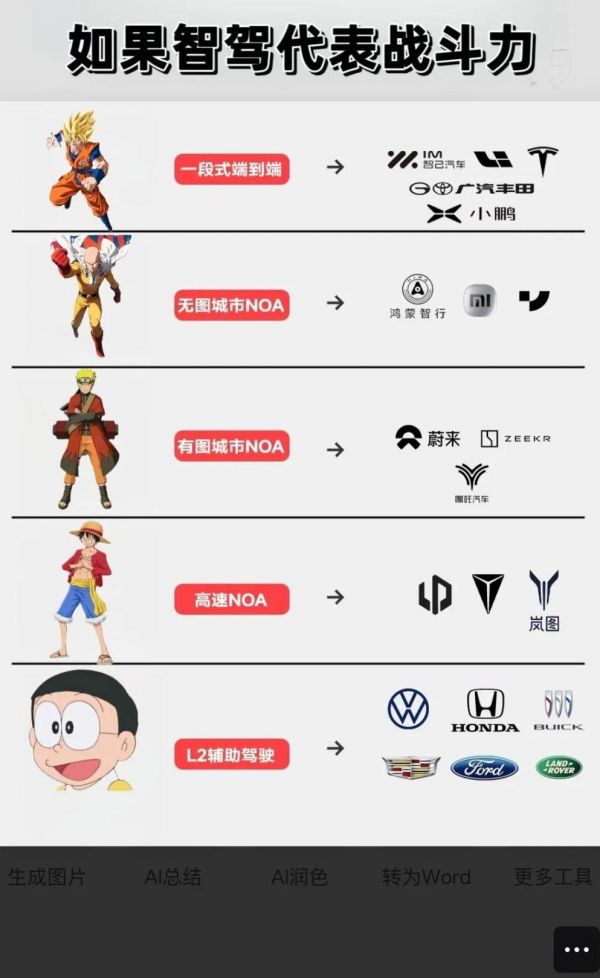Tap 生成图片 in the bottom toolbar

click(47, 877)
